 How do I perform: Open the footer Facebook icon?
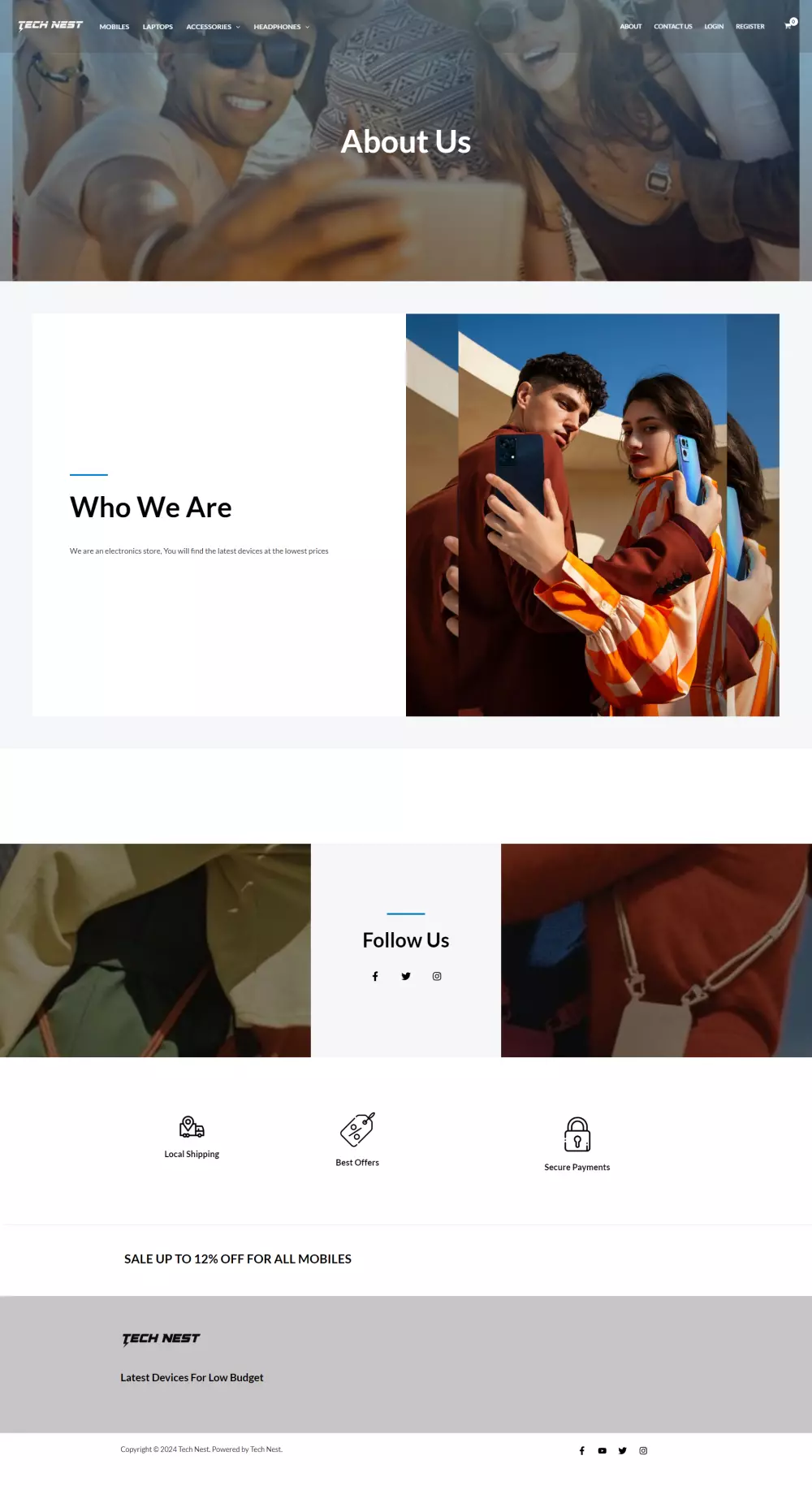coord(581,1451)
